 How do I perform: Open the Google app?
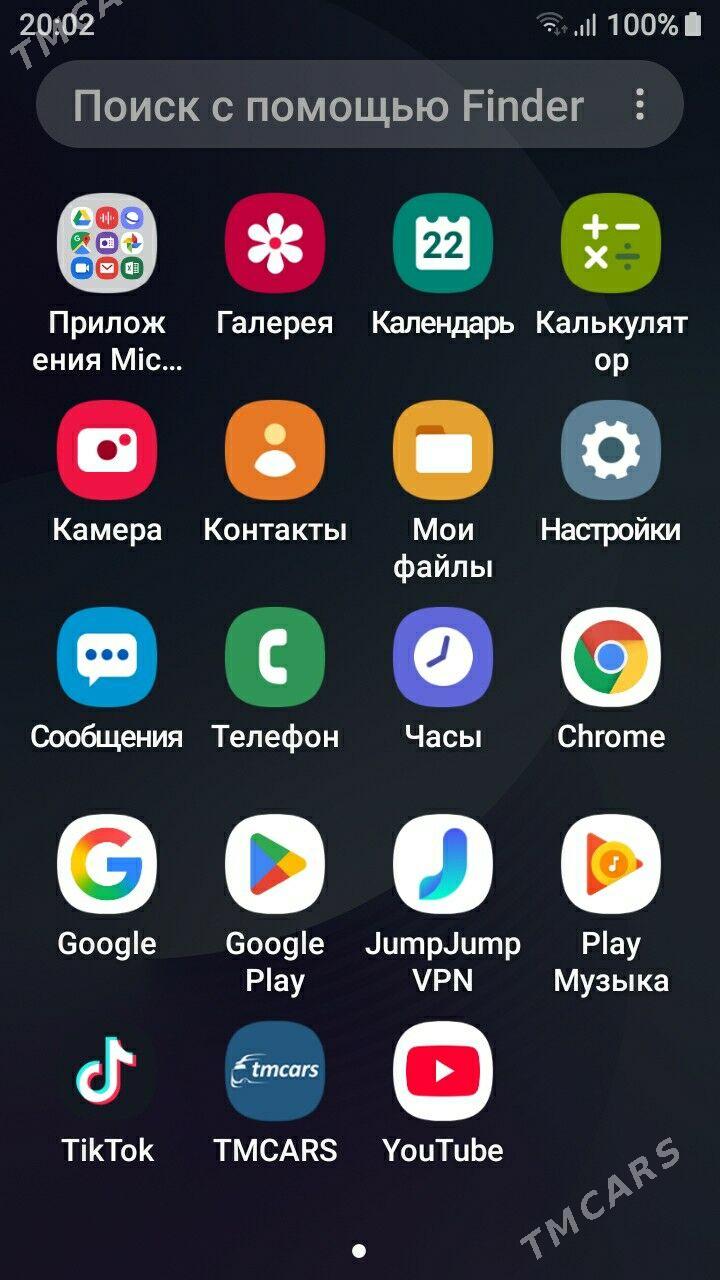[107, 864]
